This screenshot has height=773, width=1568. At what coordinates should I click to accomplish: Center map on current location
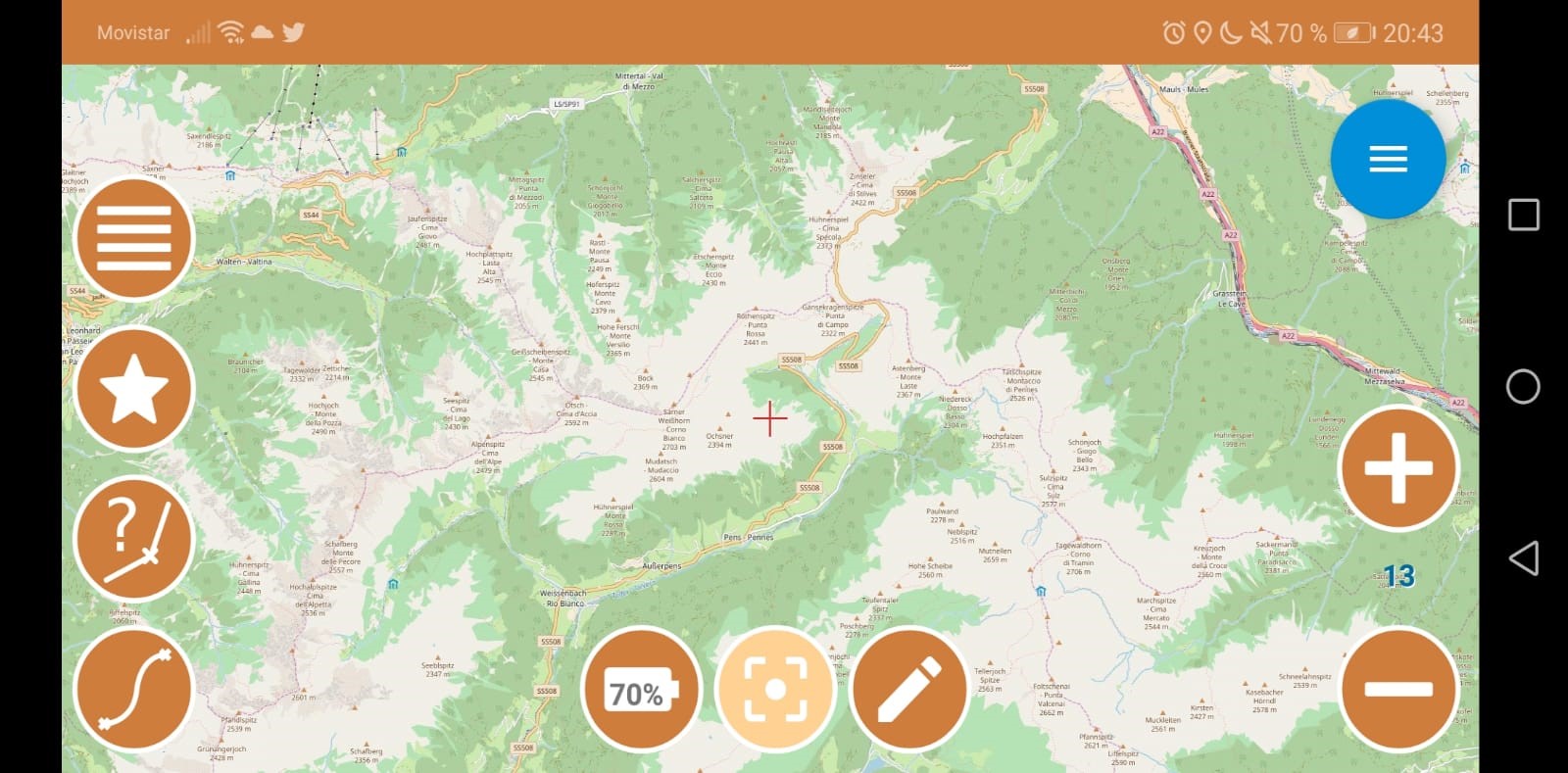(774, 690)
